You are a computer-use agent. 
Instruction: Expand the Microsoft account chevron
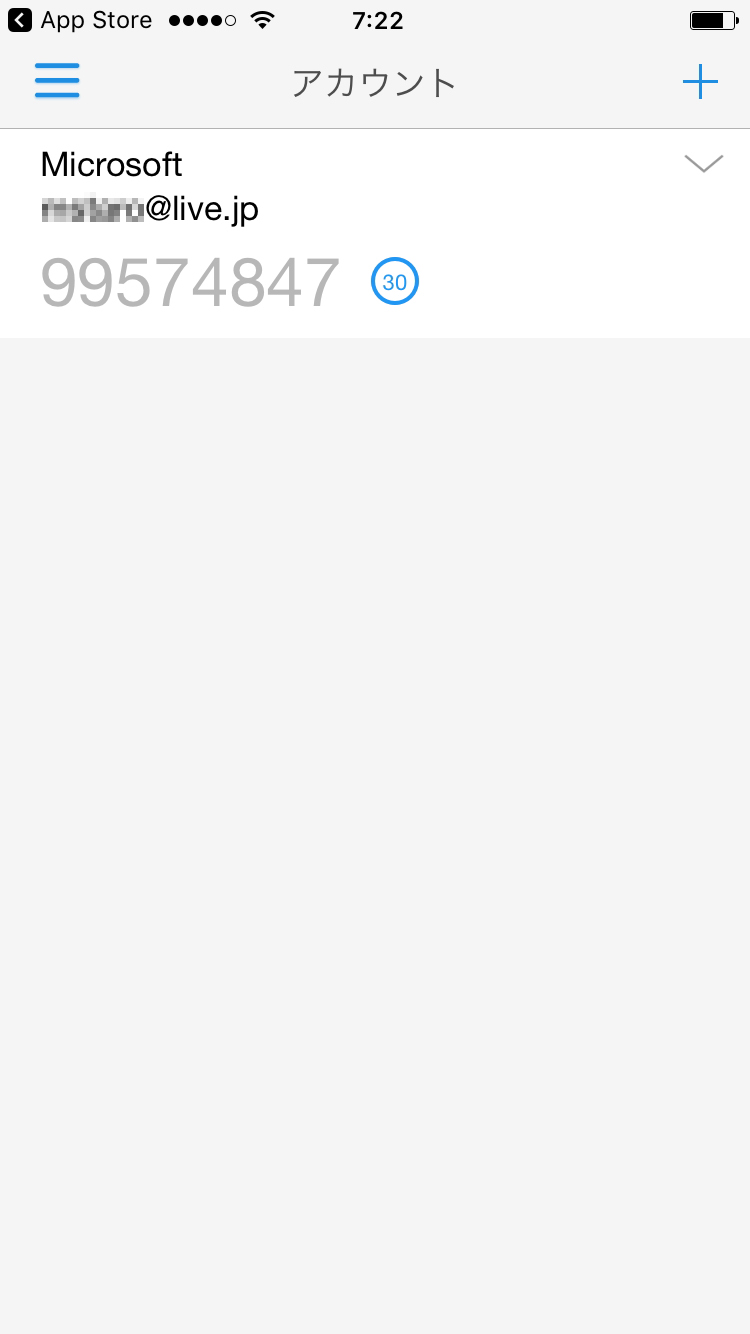tap(703, 164)
